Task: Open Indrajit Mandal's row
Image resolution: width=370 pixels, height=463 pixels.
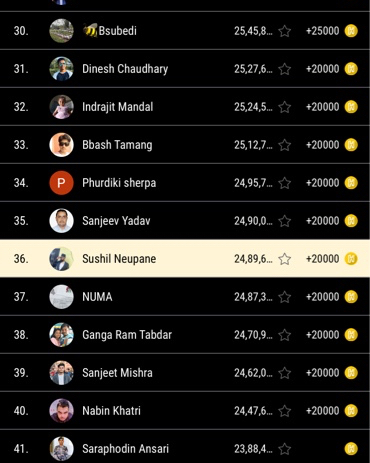Action: [185, 107]
